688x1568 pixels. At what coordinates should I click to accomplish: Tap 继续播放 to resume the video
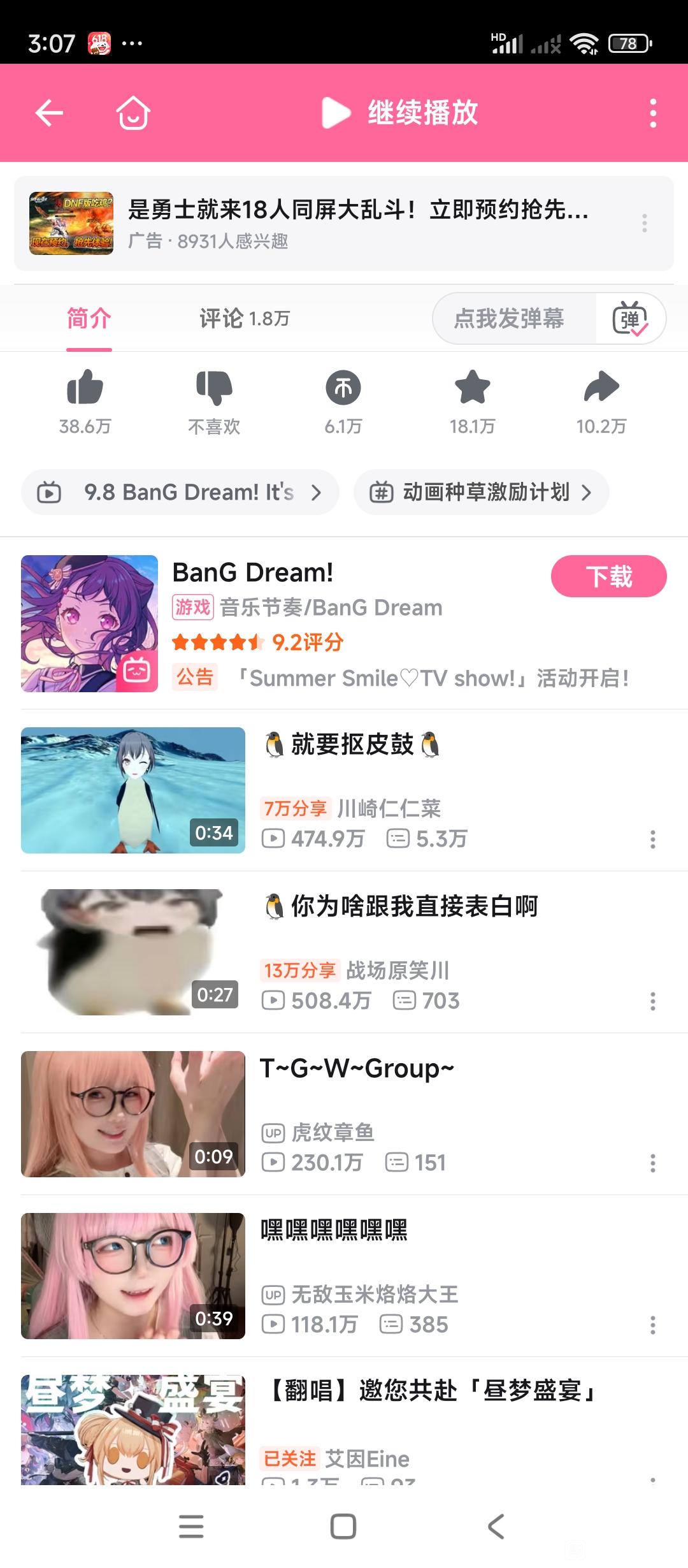399,113
